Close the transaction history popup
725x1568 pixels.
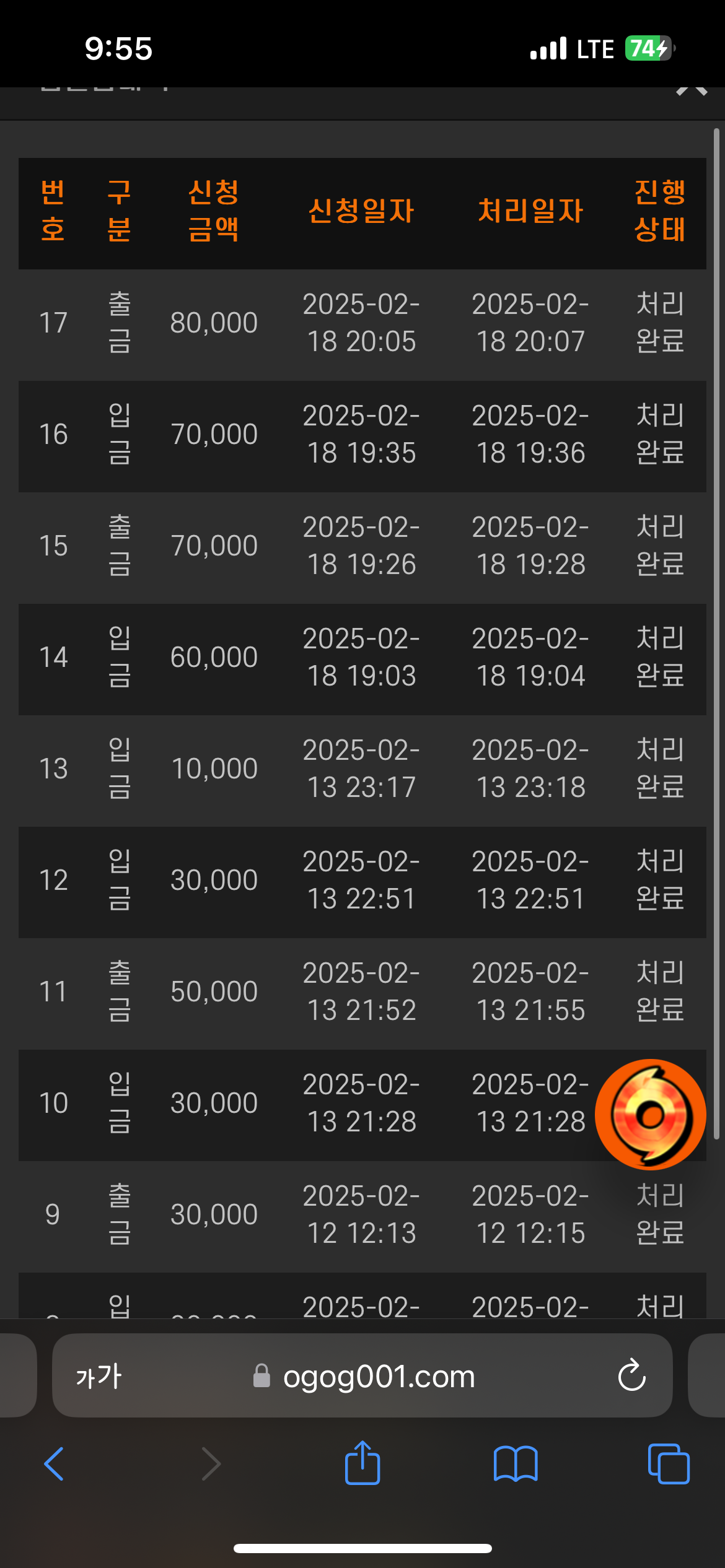[x=692, y=90]
